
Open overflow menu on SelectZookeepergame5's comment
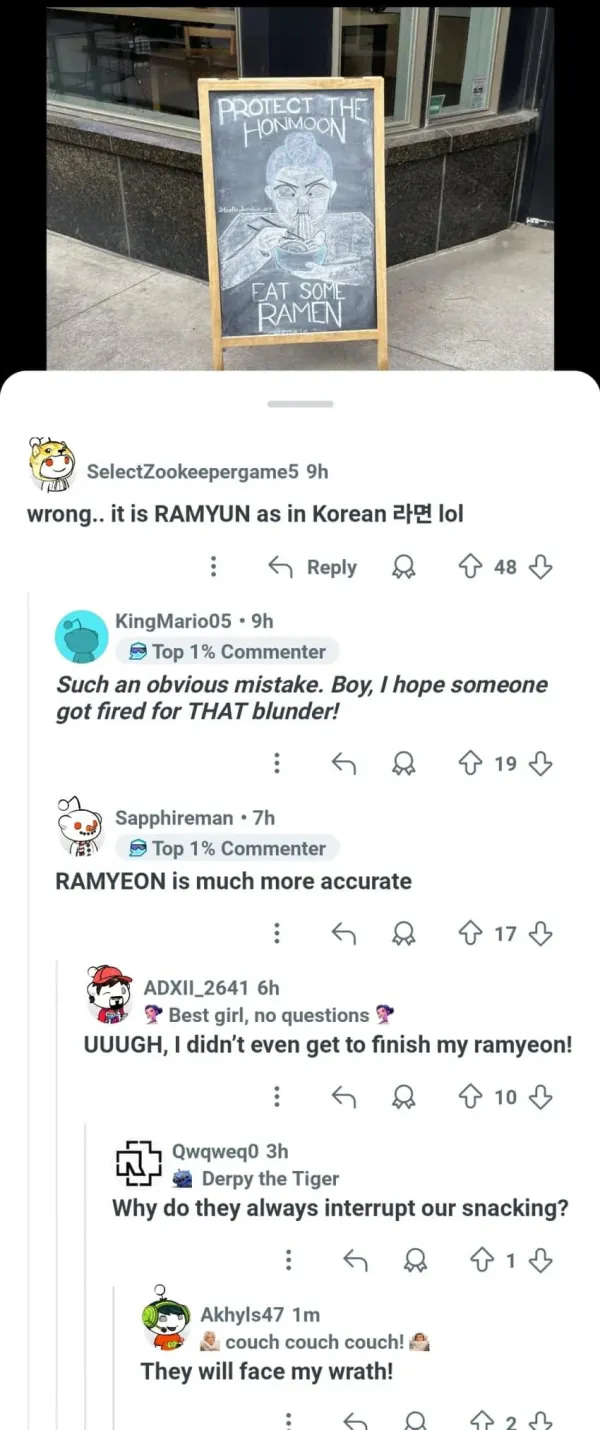click(x=213, y=567)
